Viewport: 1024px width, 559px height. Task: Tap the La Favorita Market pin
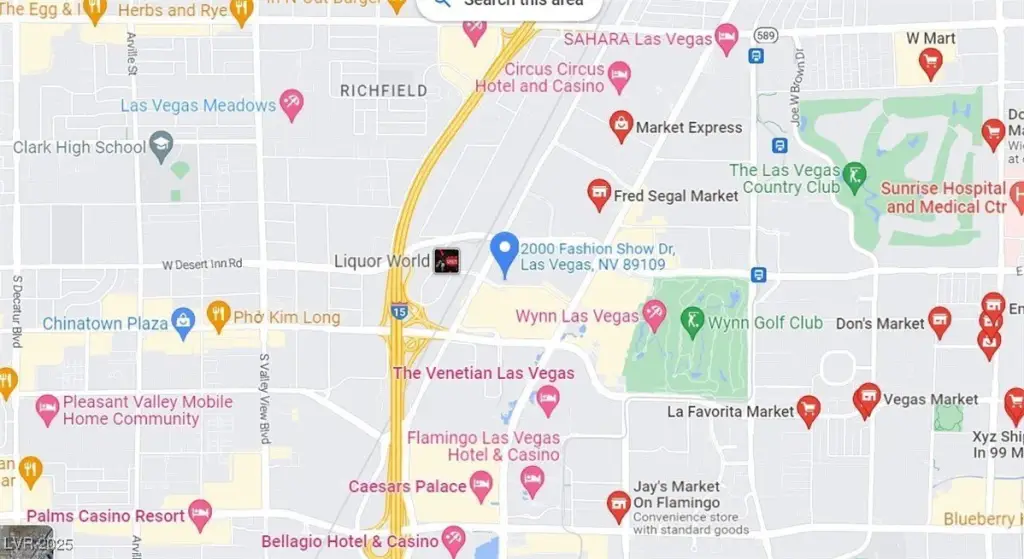pos(808,409)
